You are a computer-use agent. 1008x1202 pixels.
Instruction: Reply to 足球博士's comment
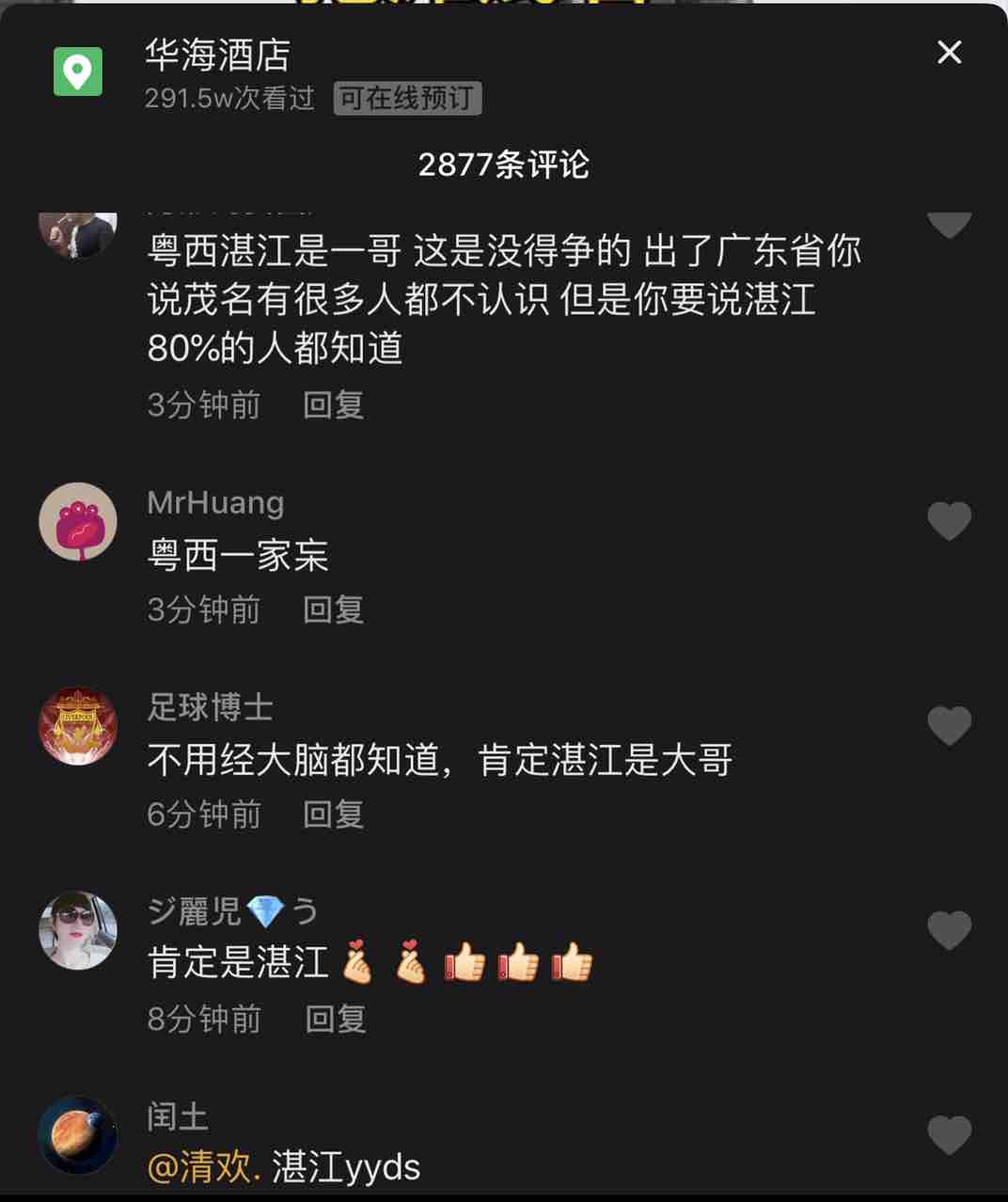pyautogui.click(x=333, y=814)
